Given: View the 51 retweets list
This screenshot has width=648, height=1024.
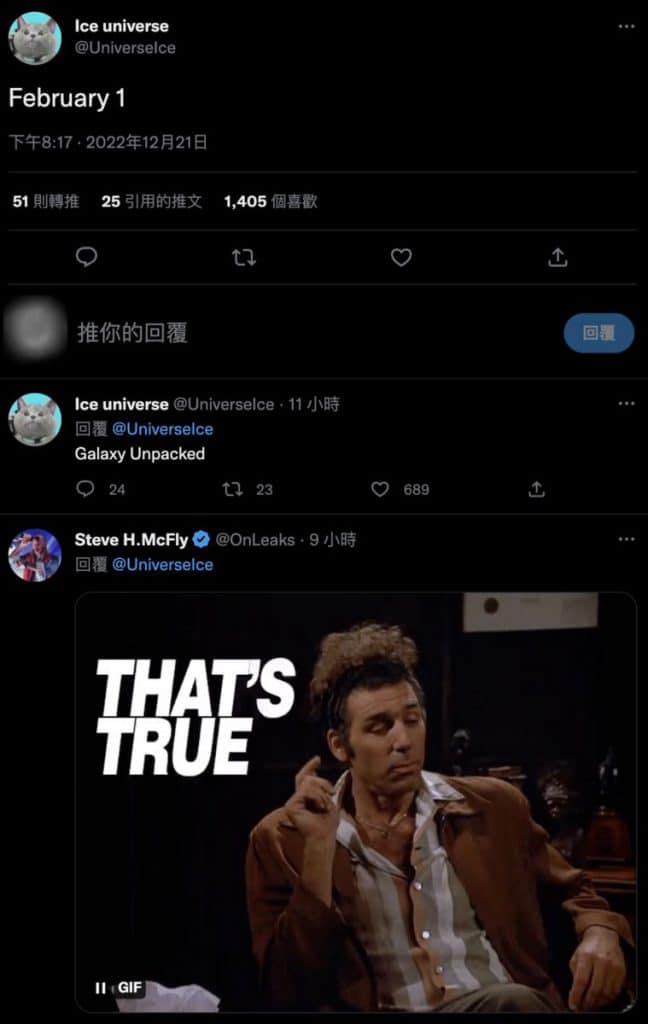Looking at the screenshot, I should (x=46, y=201).
